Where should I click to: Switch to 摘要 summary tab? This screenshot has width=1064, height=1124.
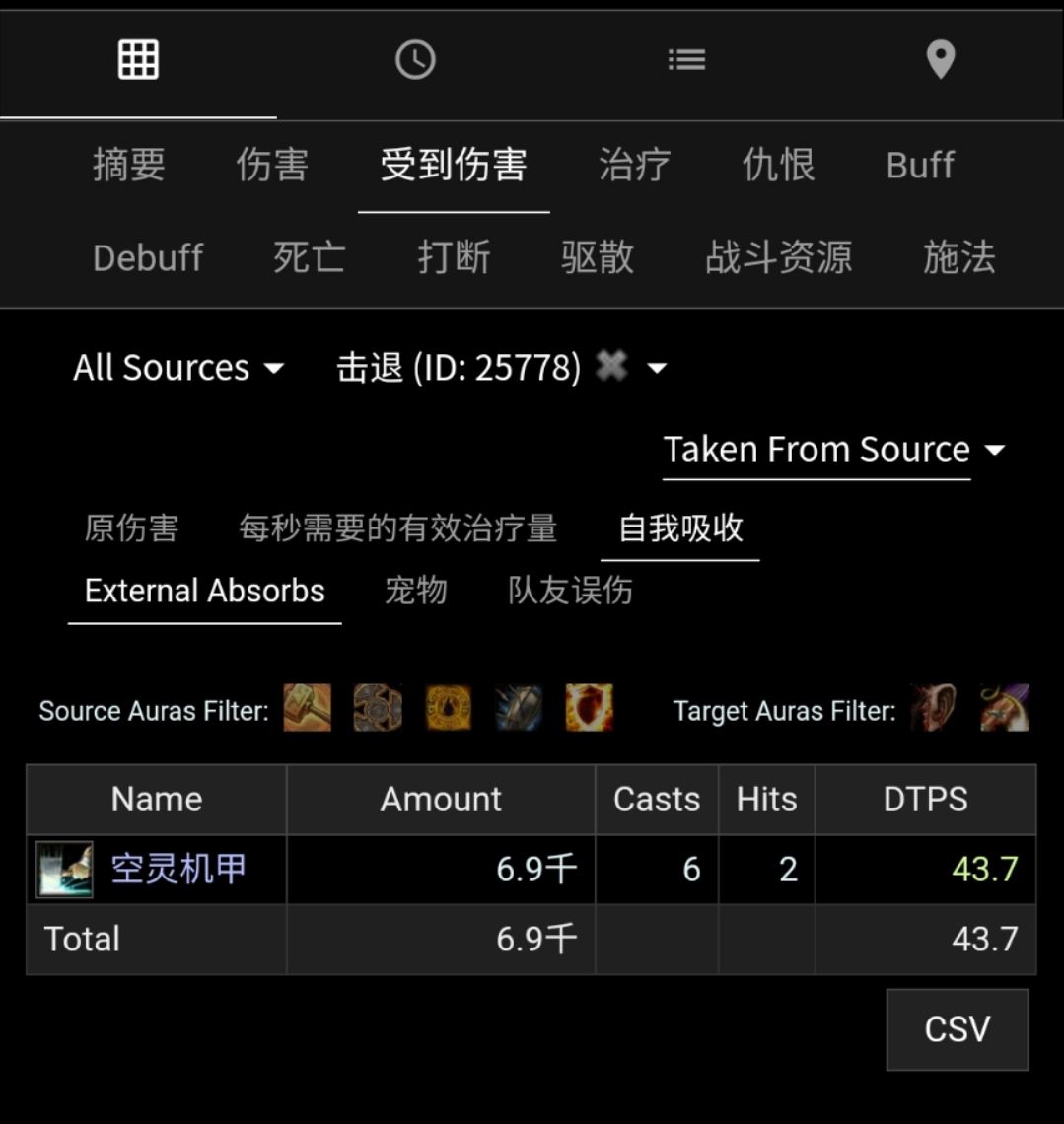coord(128,165)
